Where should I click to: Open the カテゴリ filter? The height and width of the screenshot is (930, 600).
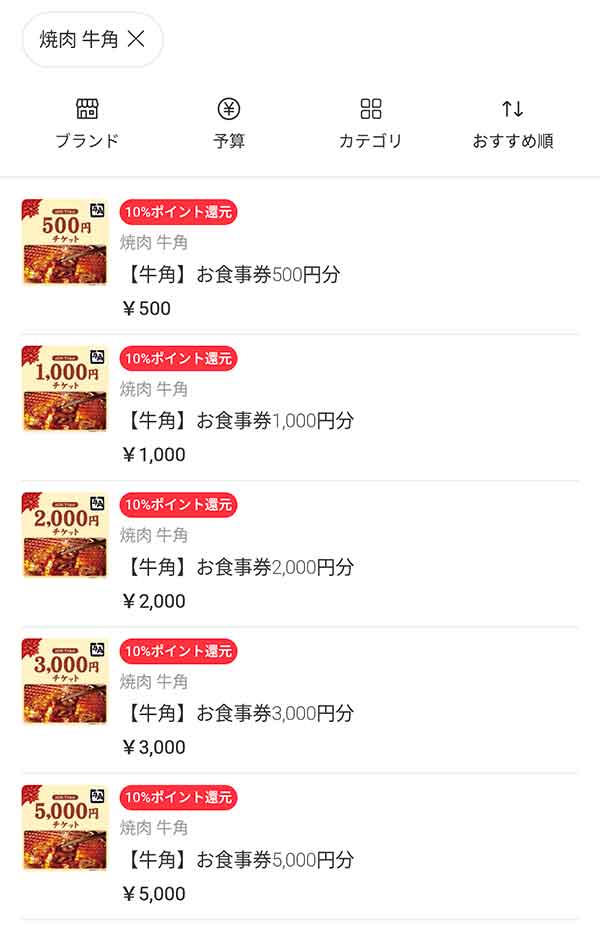pos(371,123)
